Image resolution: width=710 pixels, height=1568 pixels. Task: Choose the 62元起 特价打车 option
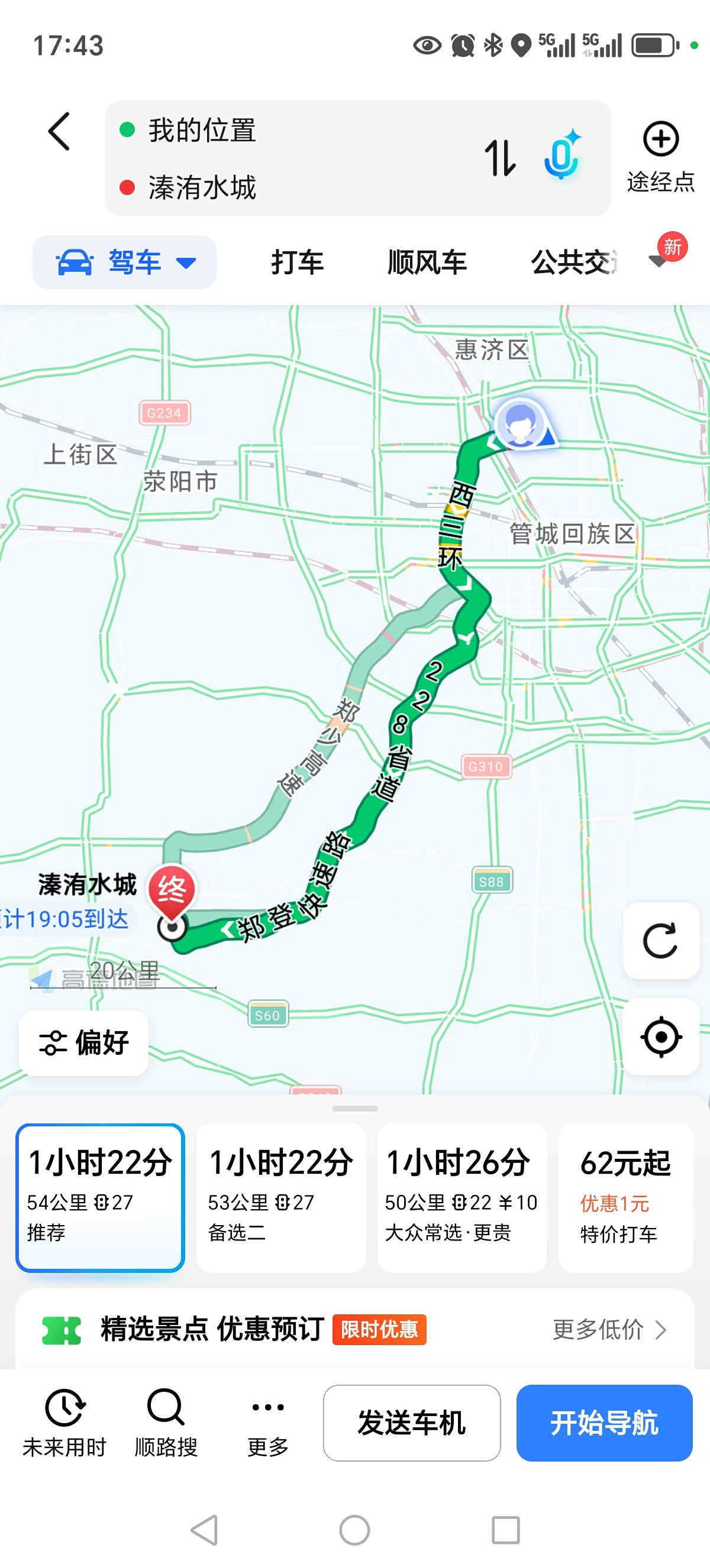[x=625, y=1197]
